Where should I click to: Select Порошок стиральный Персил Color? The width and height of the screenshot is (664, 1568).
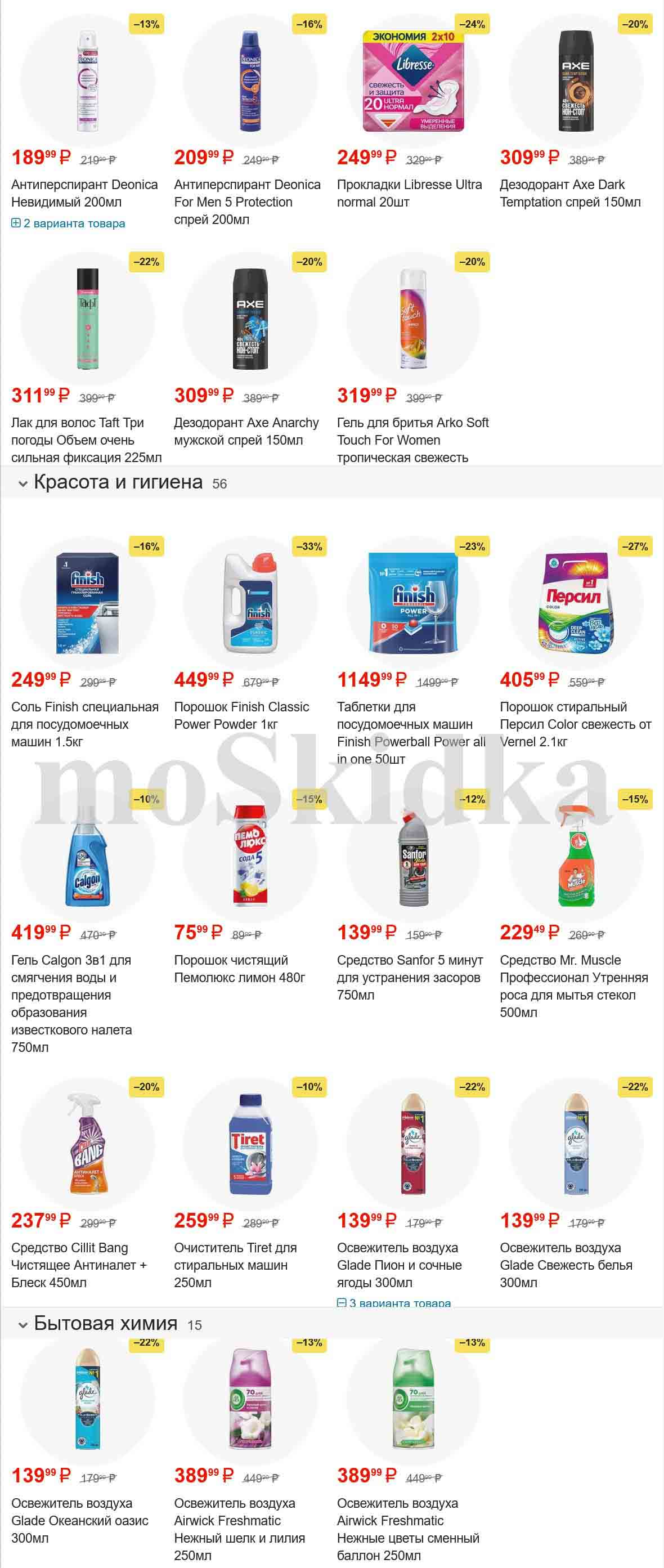click(575, 724)
